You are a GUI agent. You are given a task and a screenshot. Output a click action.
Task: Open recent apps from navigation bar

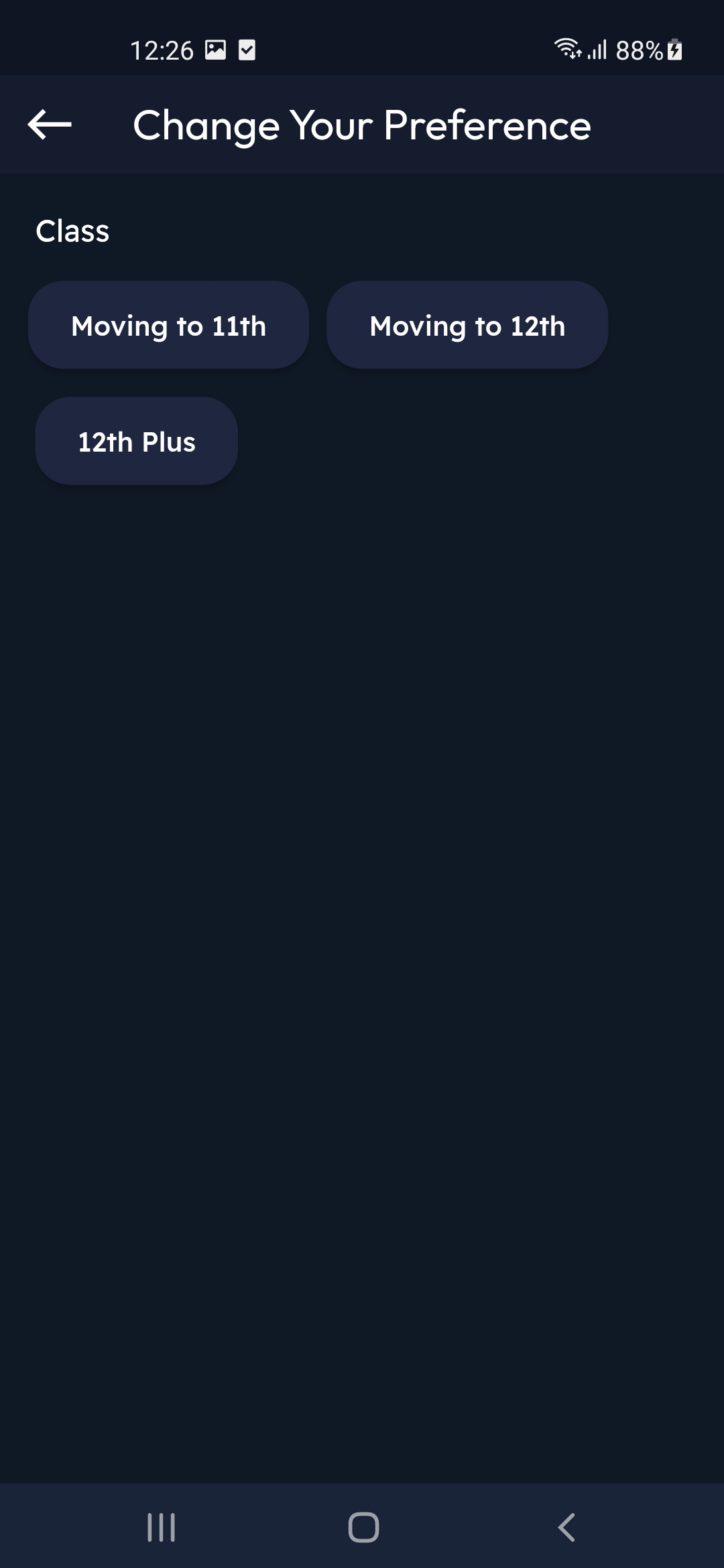161,1527
